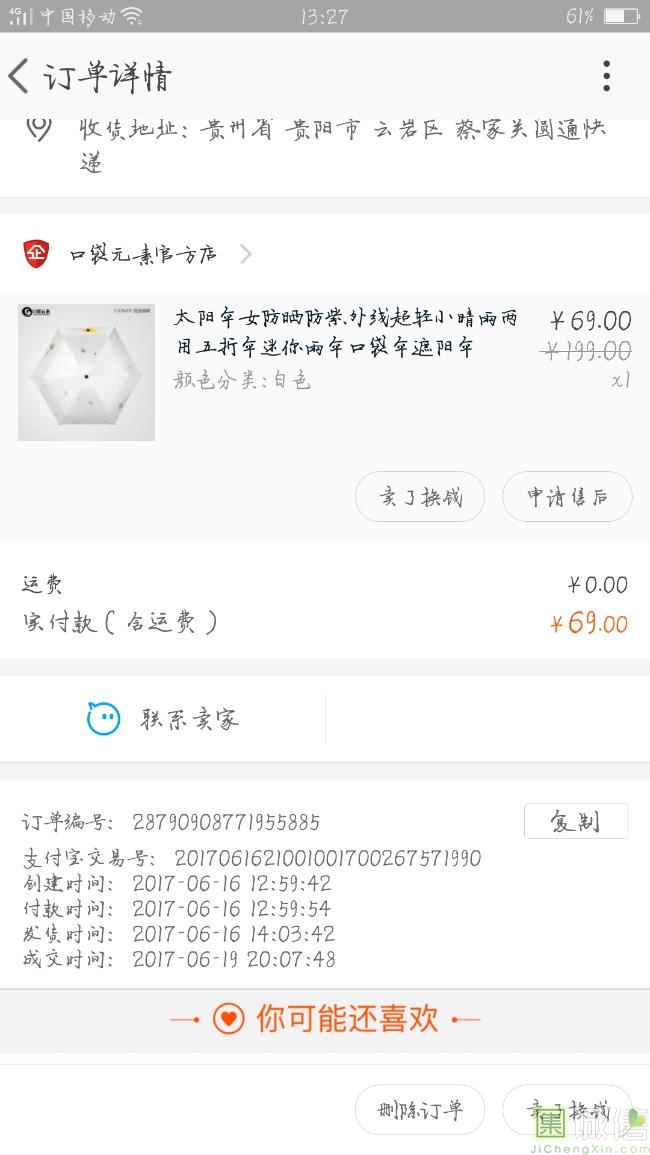Screen dimensions: 650x1155
Task: Delete this order (删除订单)
Action: [420, 1110]
